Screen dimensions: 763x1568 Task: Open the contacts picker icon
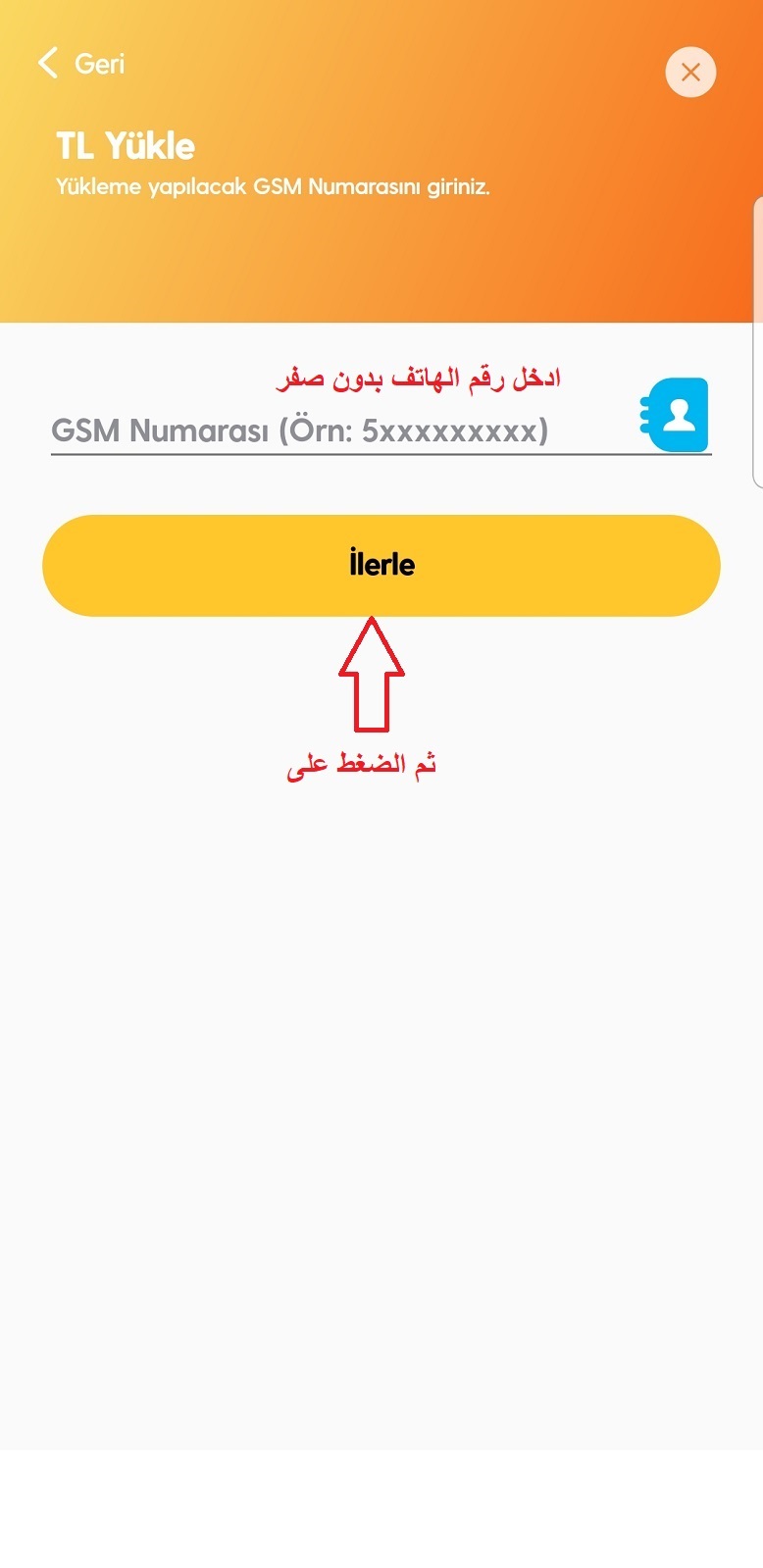click(675, 416)
